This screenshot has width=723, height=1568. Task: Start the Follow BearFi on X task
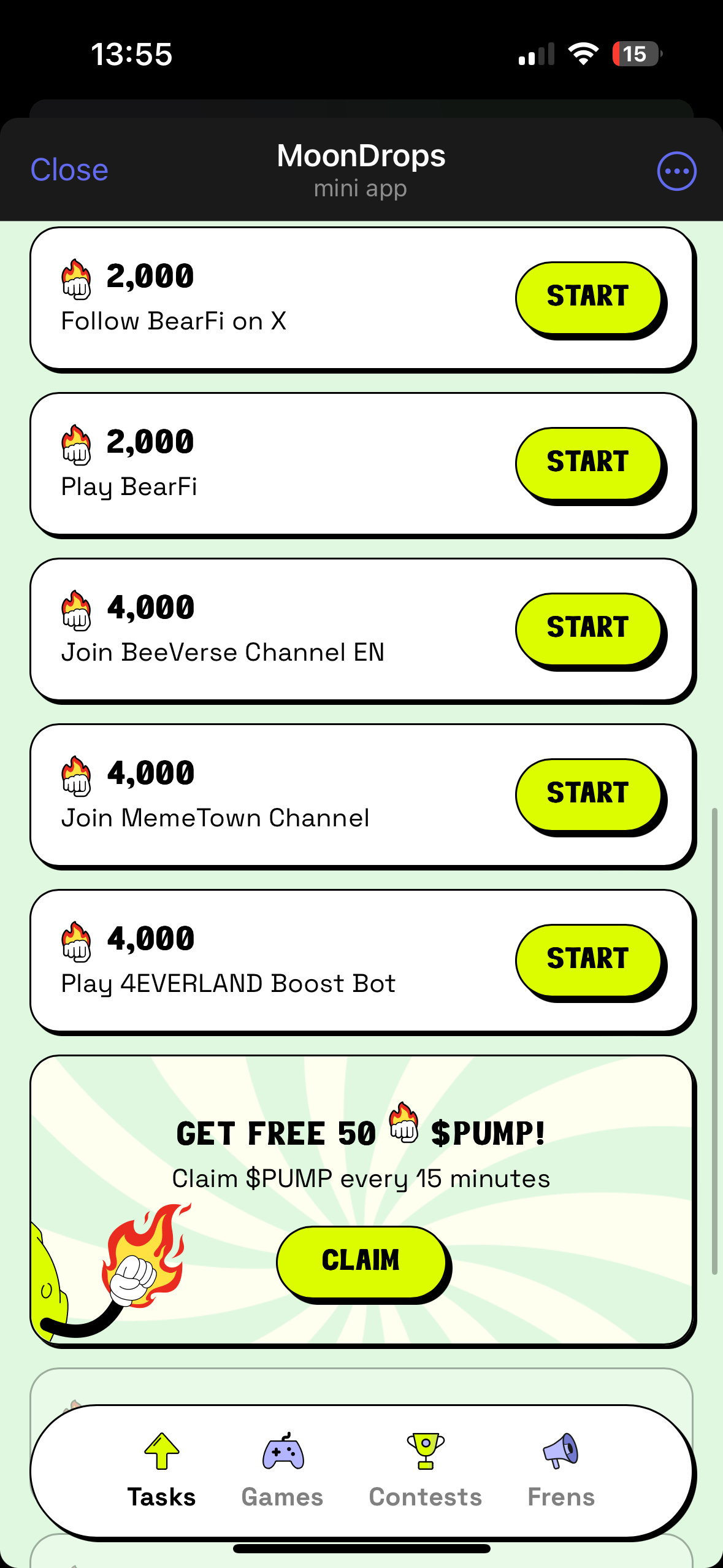pyautogui.click(x=588, y=297)
